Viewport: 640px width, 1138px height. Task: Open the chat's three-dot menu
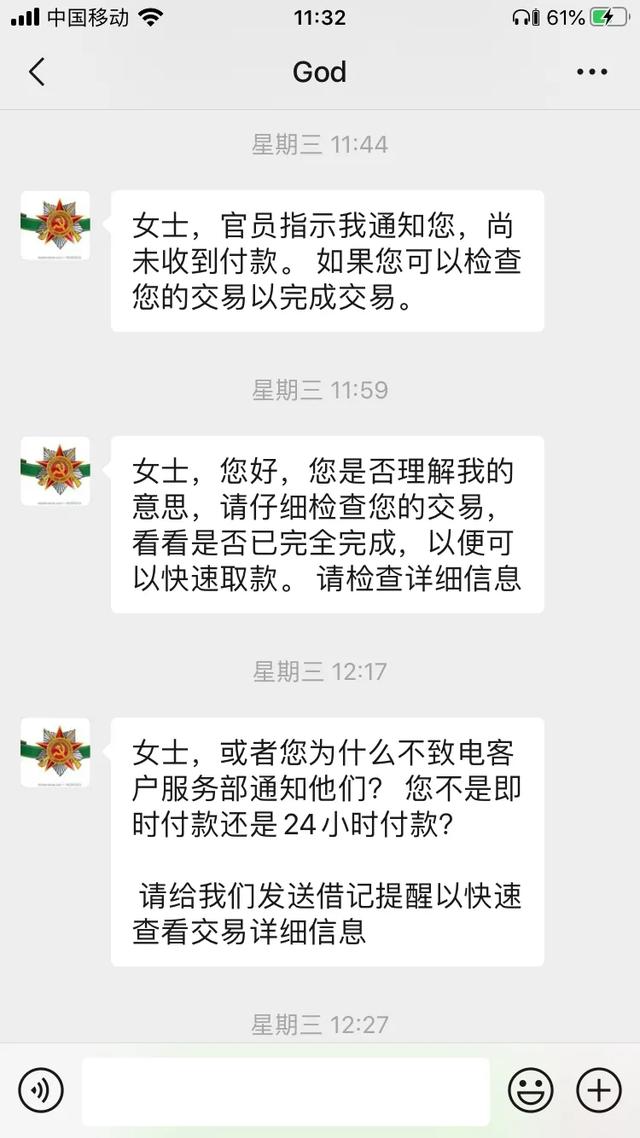click(x=592, y=72)
